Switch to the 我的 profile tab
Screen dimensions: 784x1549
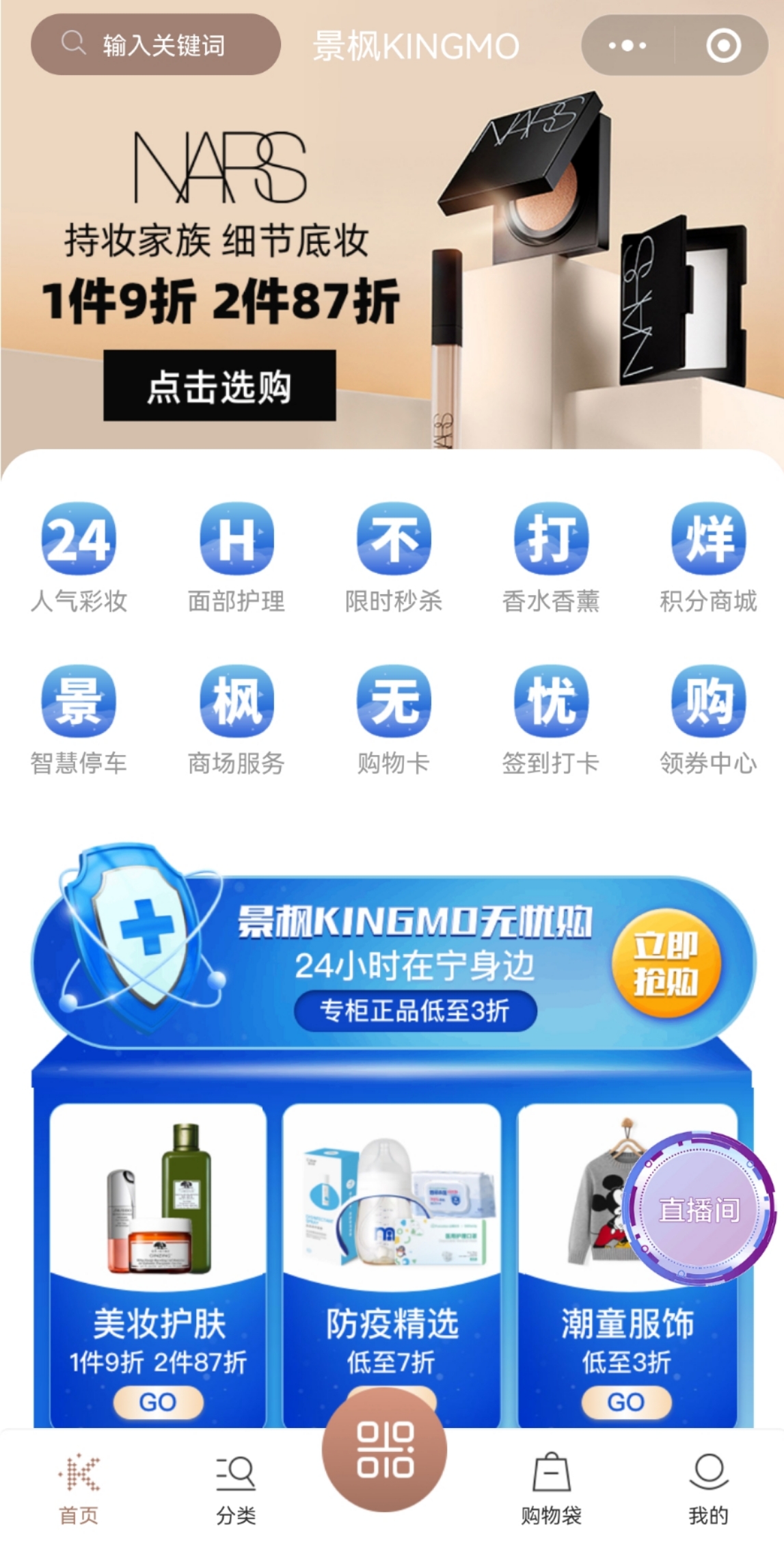click(x=708, y=1488)
